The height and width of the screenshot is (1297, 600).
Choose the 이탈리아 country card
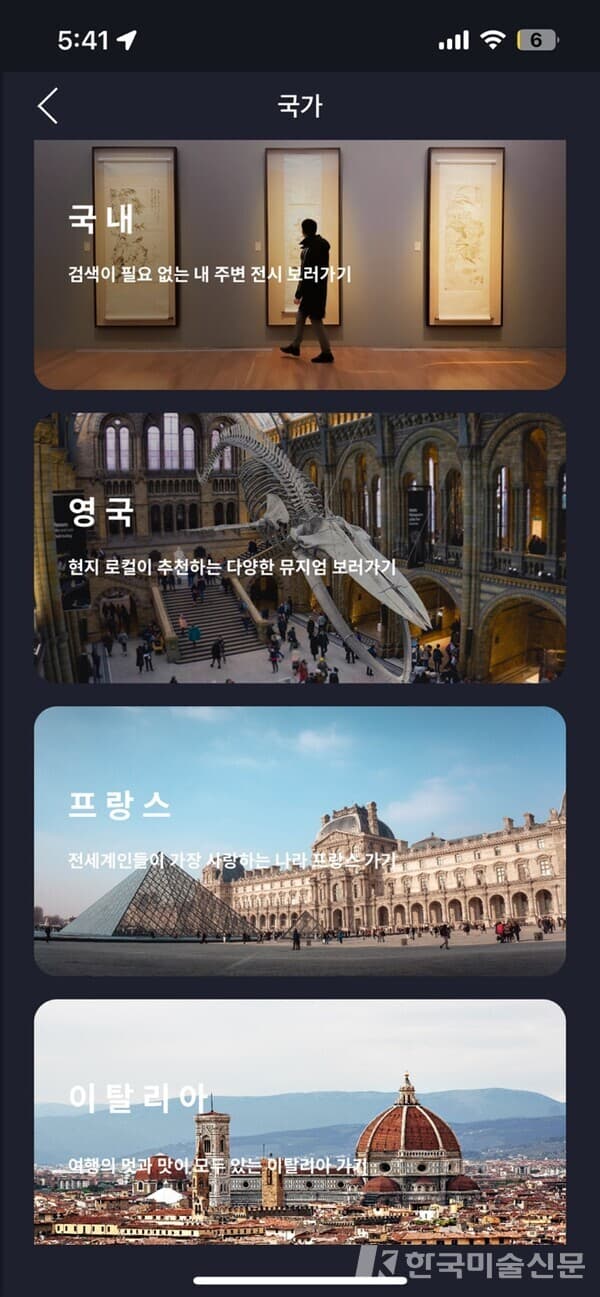(x=300, y=1122)
